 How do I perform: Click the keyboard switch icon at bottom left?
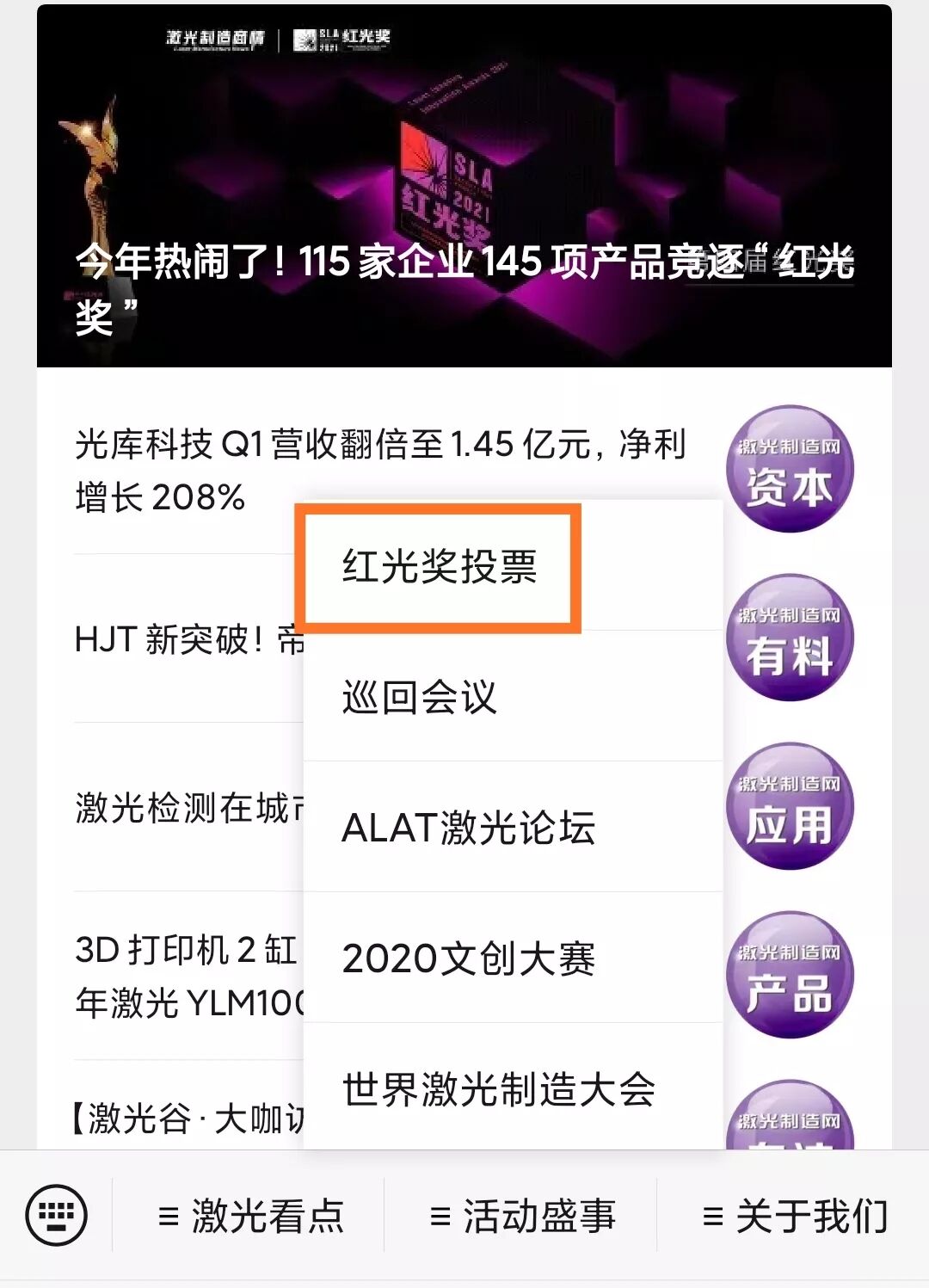[54, 1214]
